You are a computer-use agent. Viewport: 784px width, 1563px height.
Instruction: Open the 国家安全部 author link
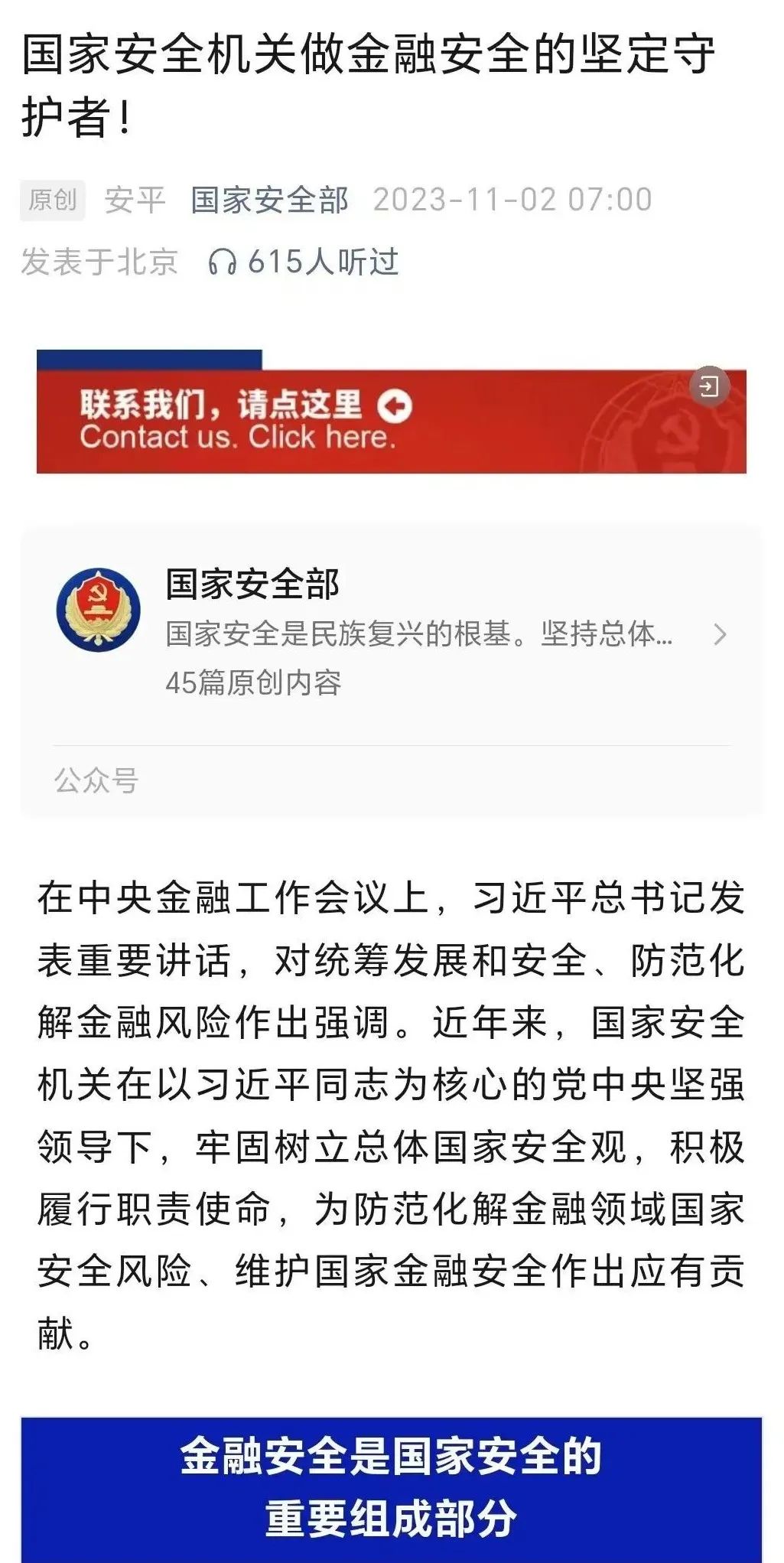[269, 200]
